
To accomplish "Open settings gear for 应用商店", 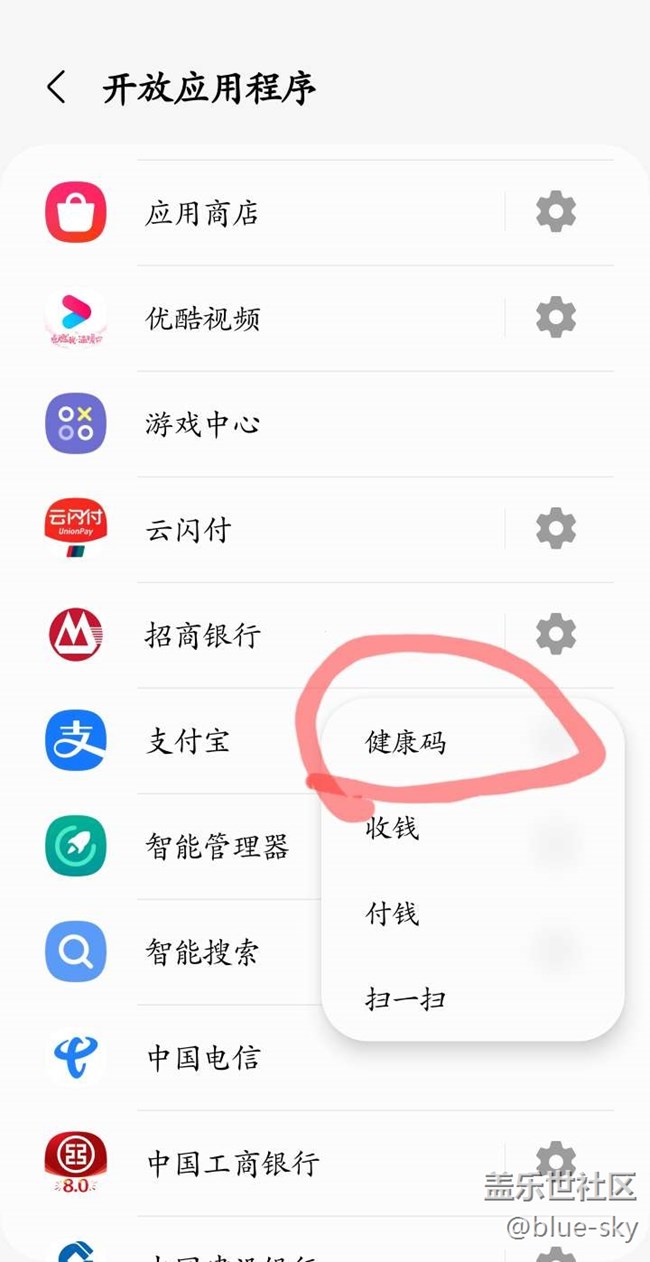I will coord(556,212).
